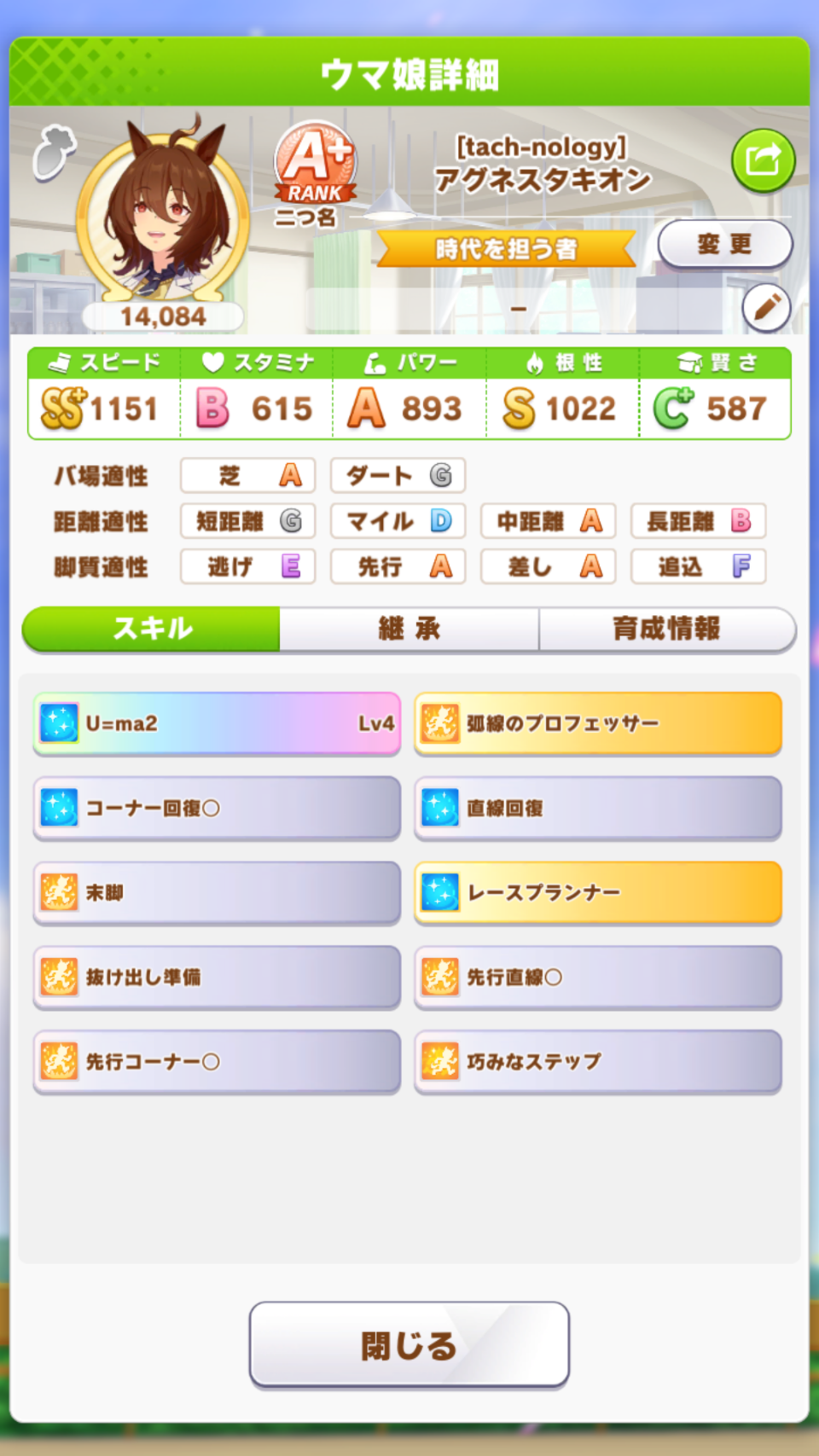View details of コーナー回復○ skill

click(x=217, y=808)
